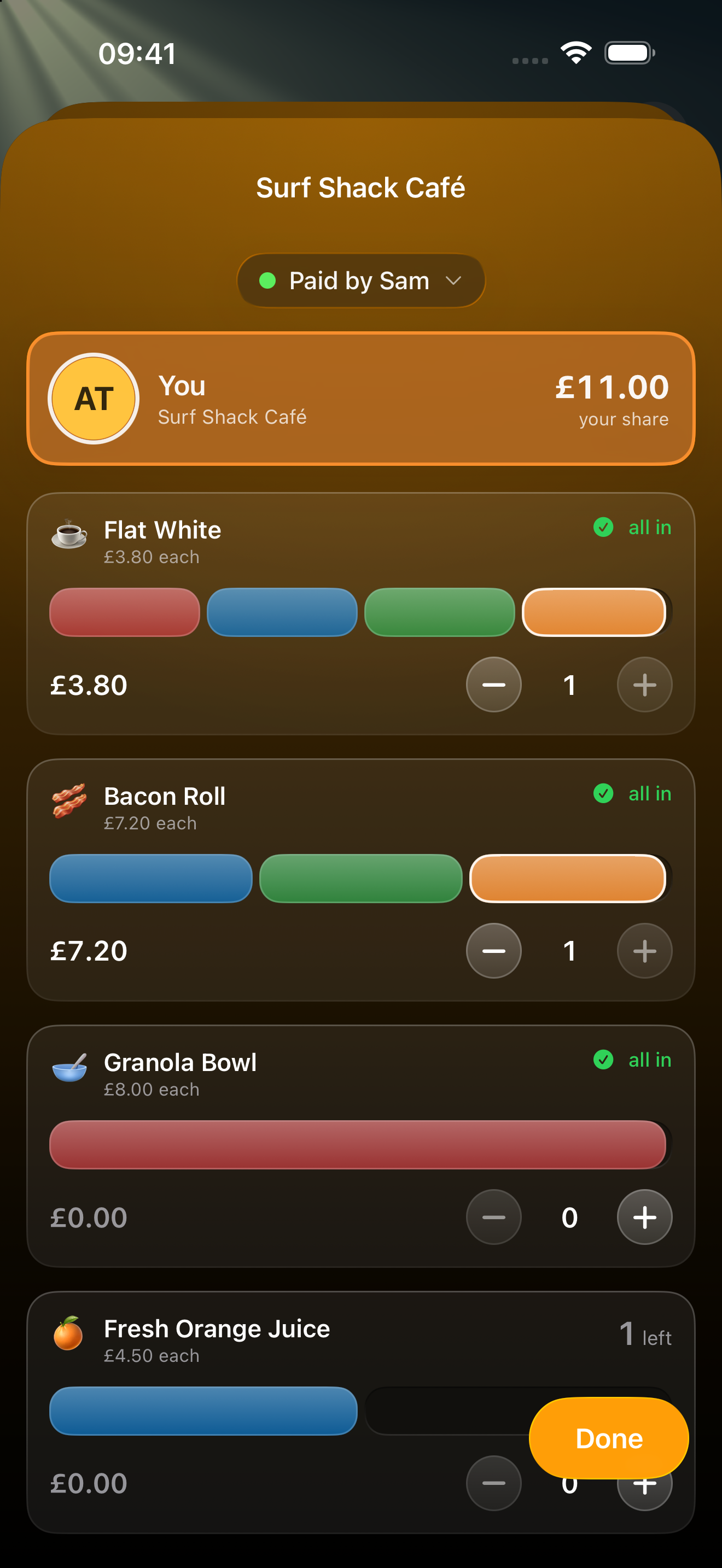Viewport: 722px width, 1568px height.
Task: Decrease Flat White quantity
Action: [x=494, y=684]
